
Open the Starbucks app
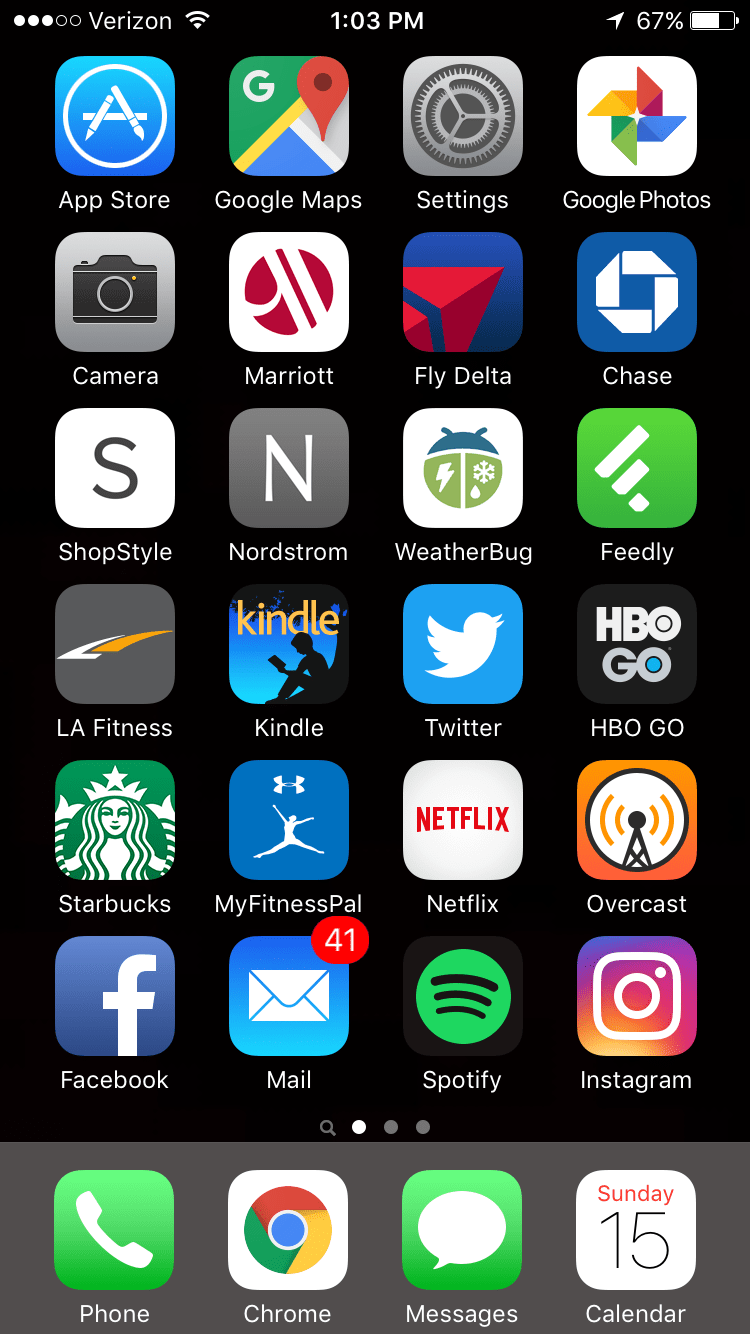pos(115,820)
